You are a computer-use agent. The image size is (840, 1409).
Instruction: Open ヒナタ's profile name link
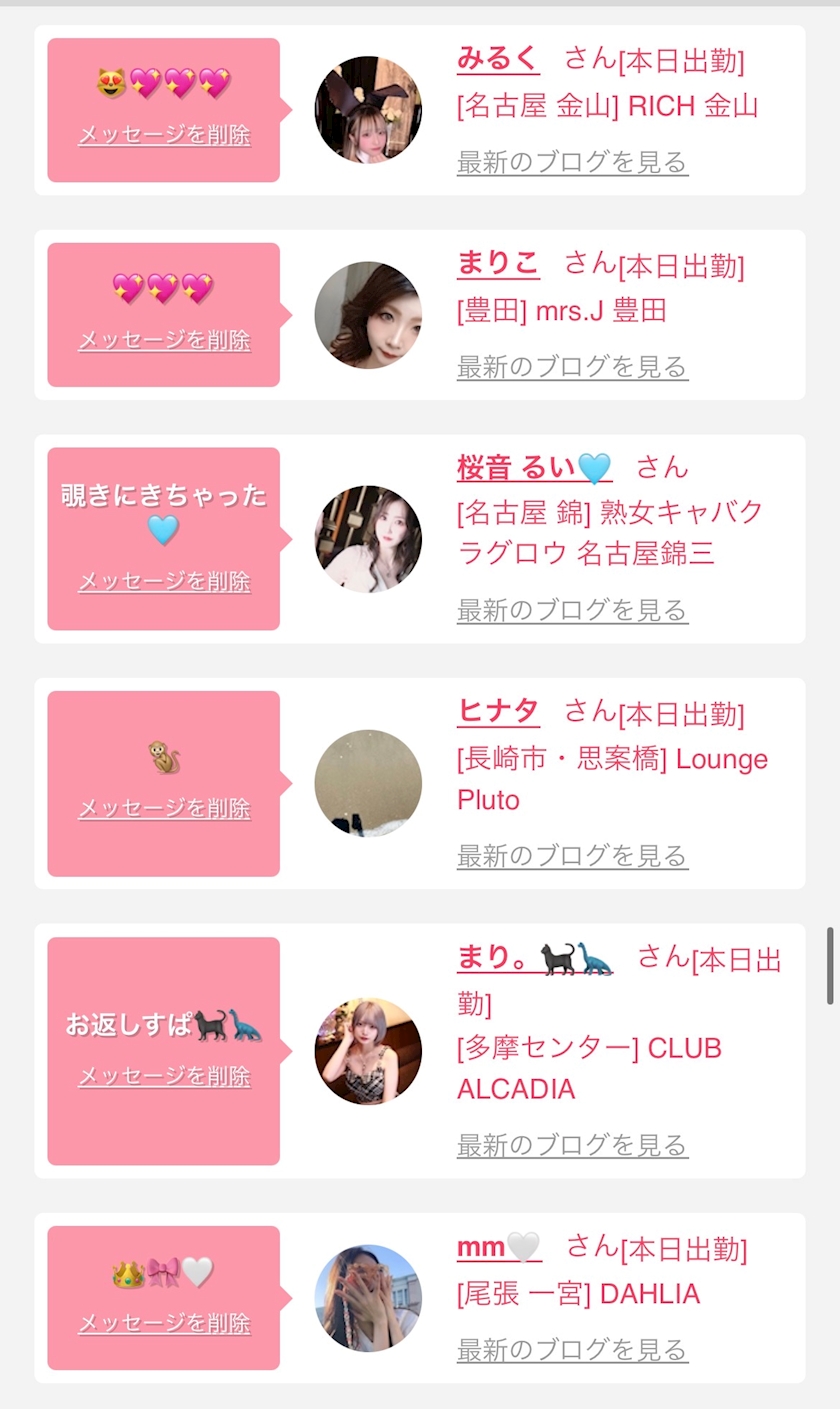[498, 712]
